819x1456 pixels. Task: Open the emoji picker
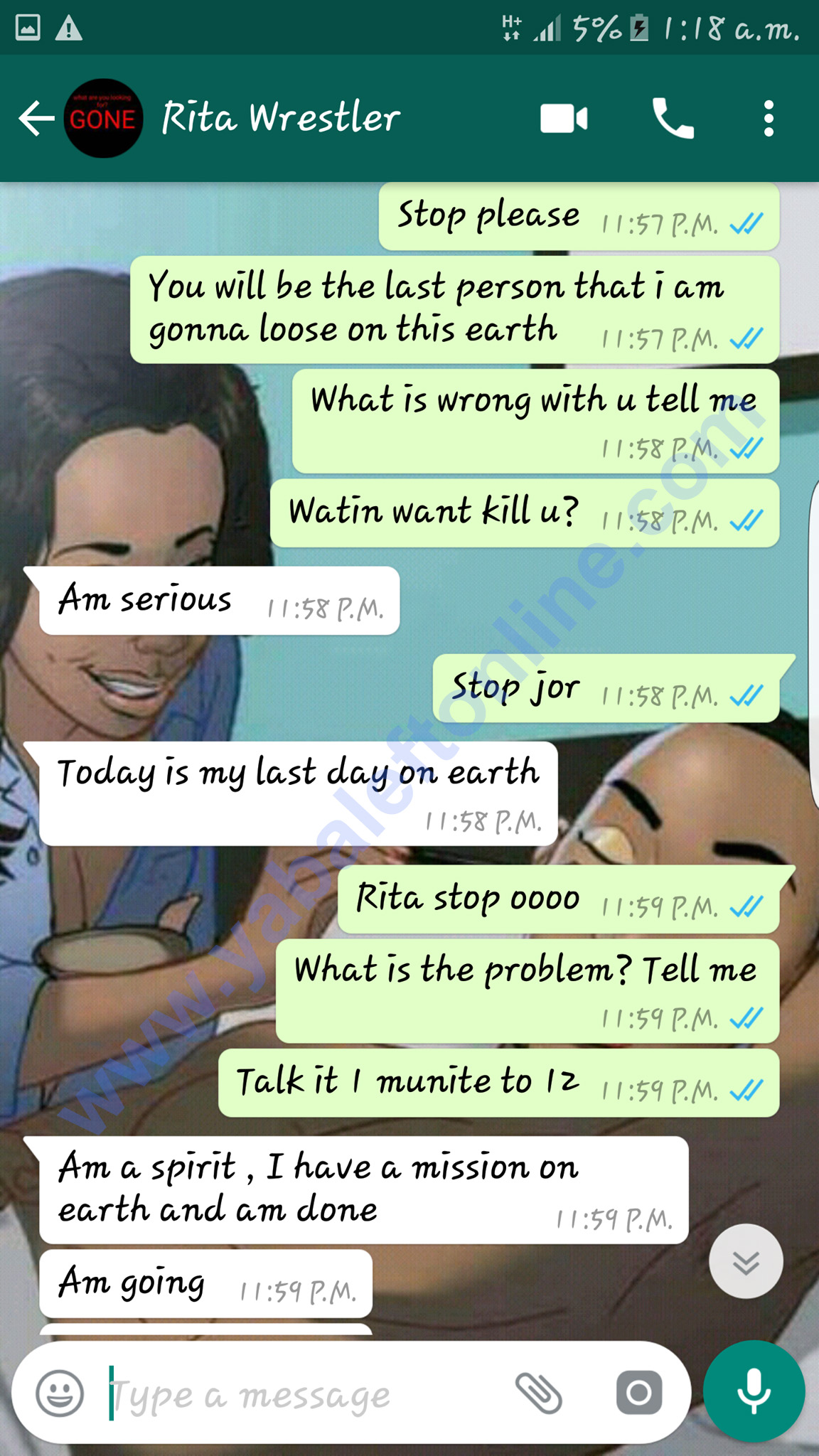(x=60, y=1393)
